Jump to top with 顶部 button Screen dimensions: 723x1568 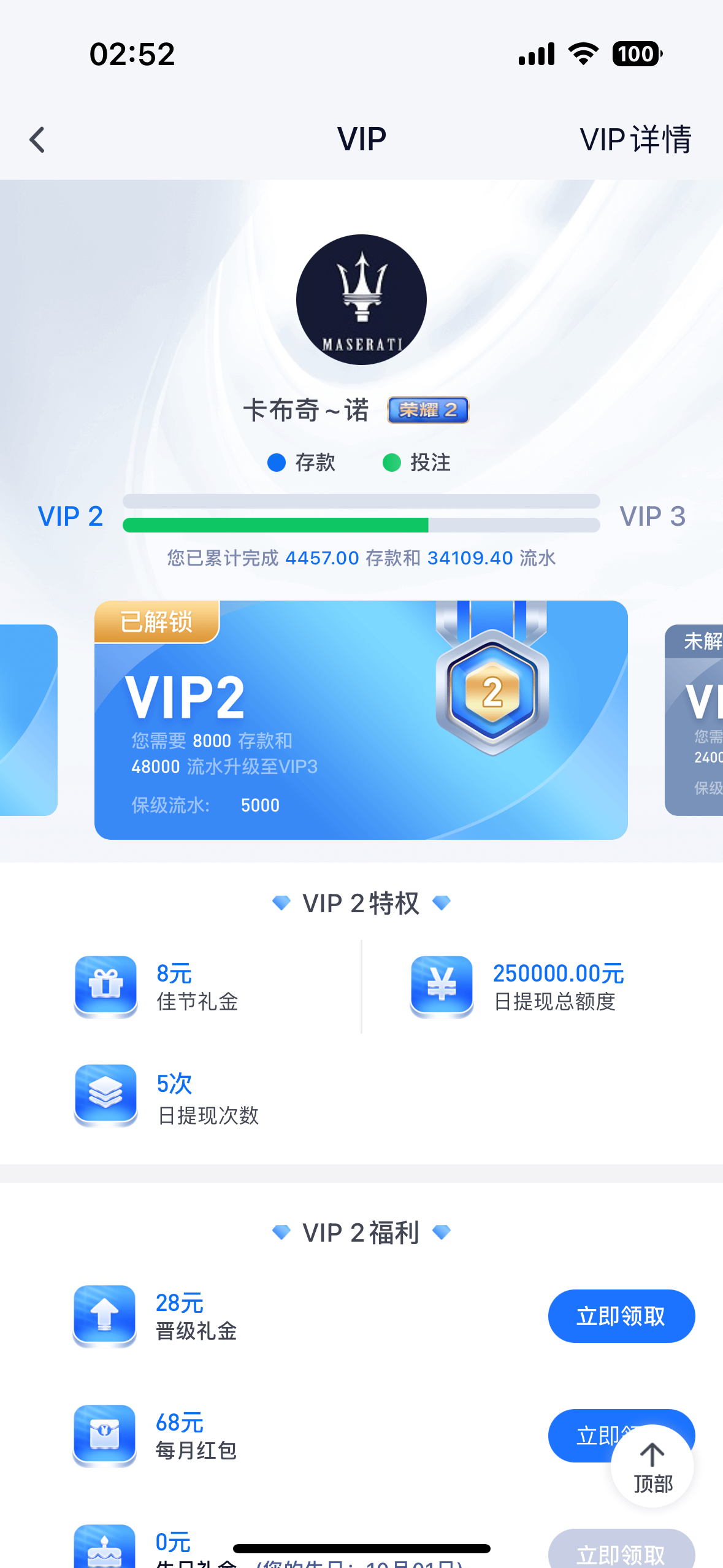tap(652, 1467)
